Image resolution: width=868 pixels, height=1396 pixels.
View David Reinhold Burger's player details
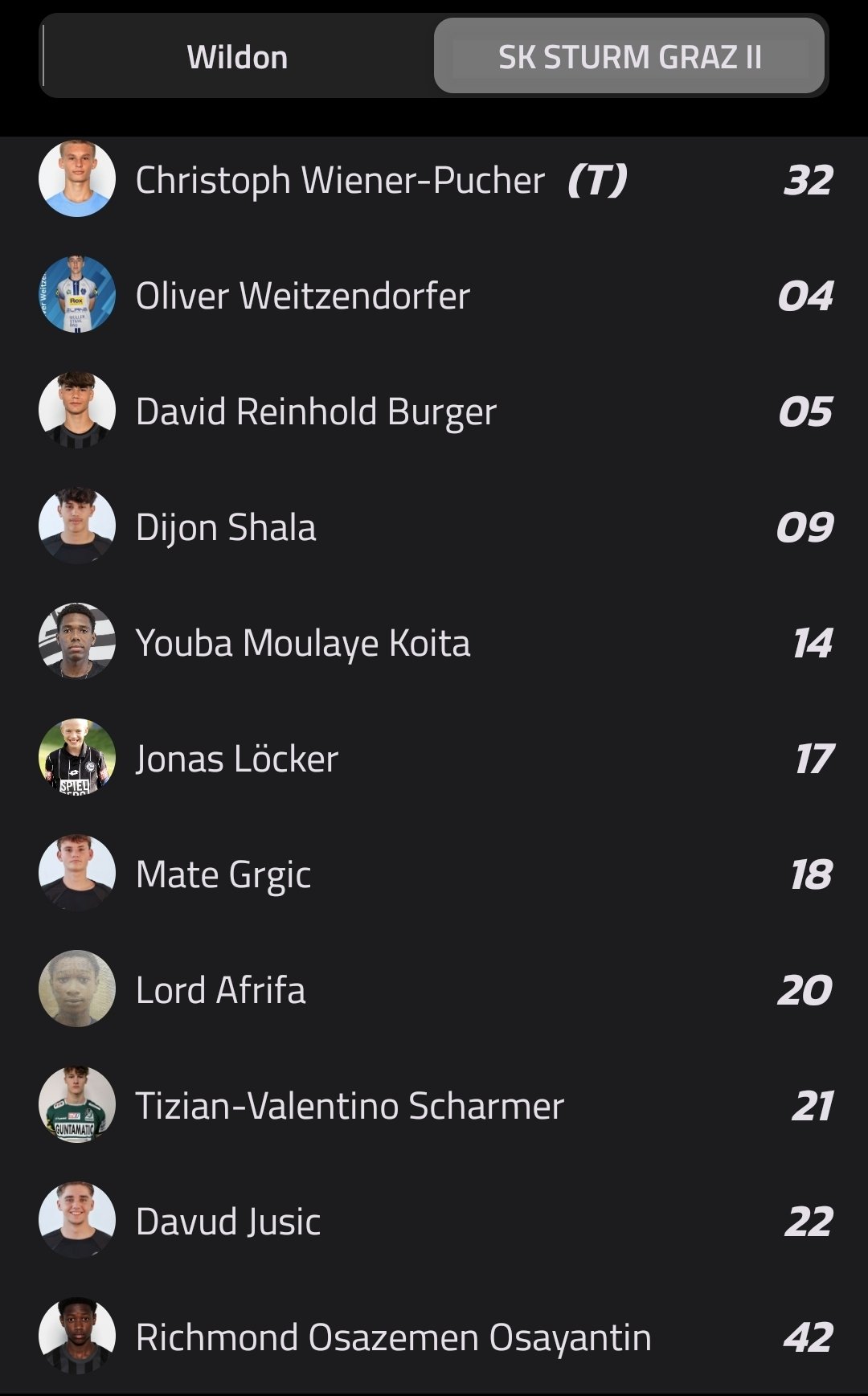coord(434,411)
